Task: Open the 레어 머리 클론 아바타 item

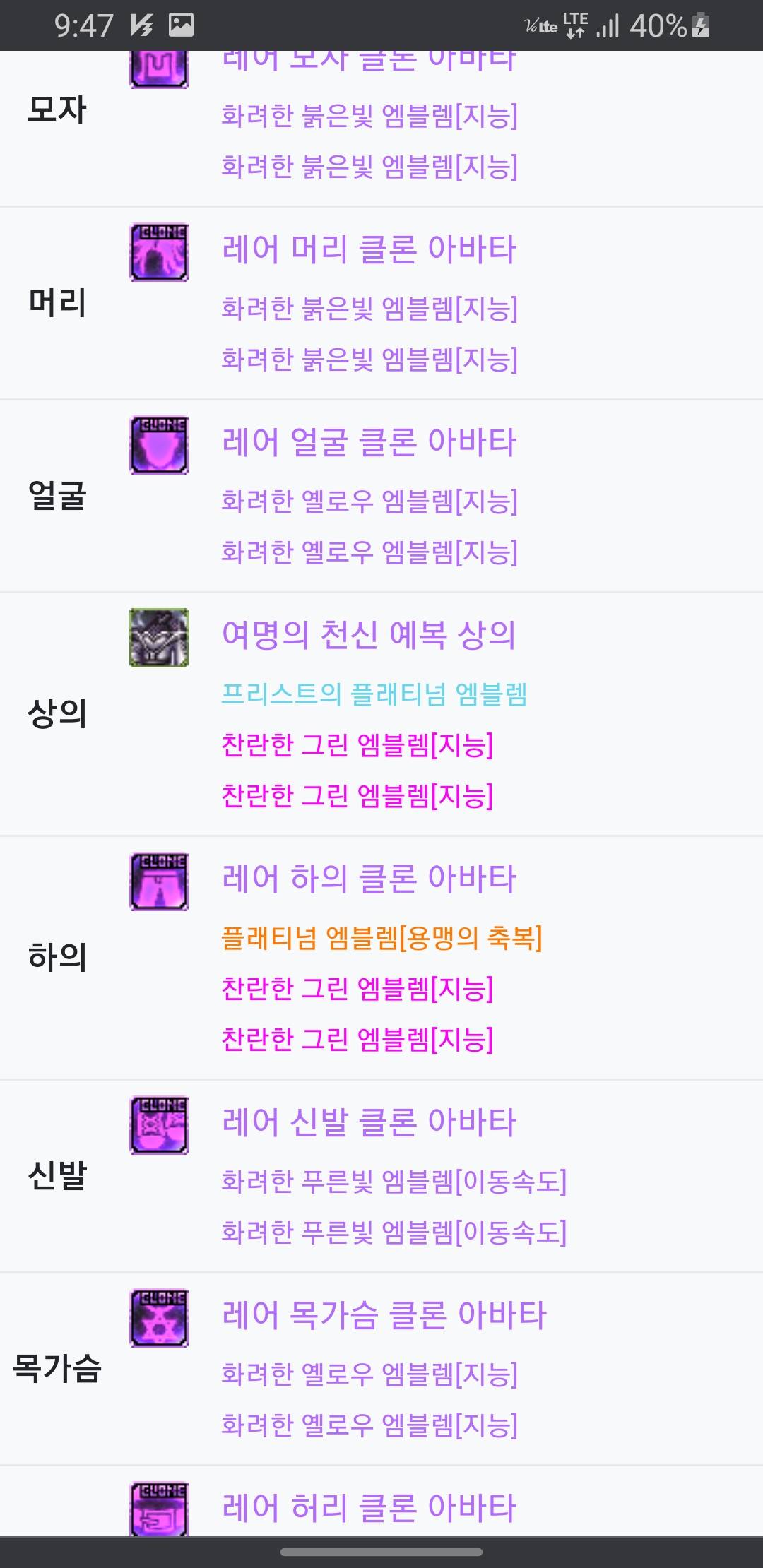Action: pos(369,249)
